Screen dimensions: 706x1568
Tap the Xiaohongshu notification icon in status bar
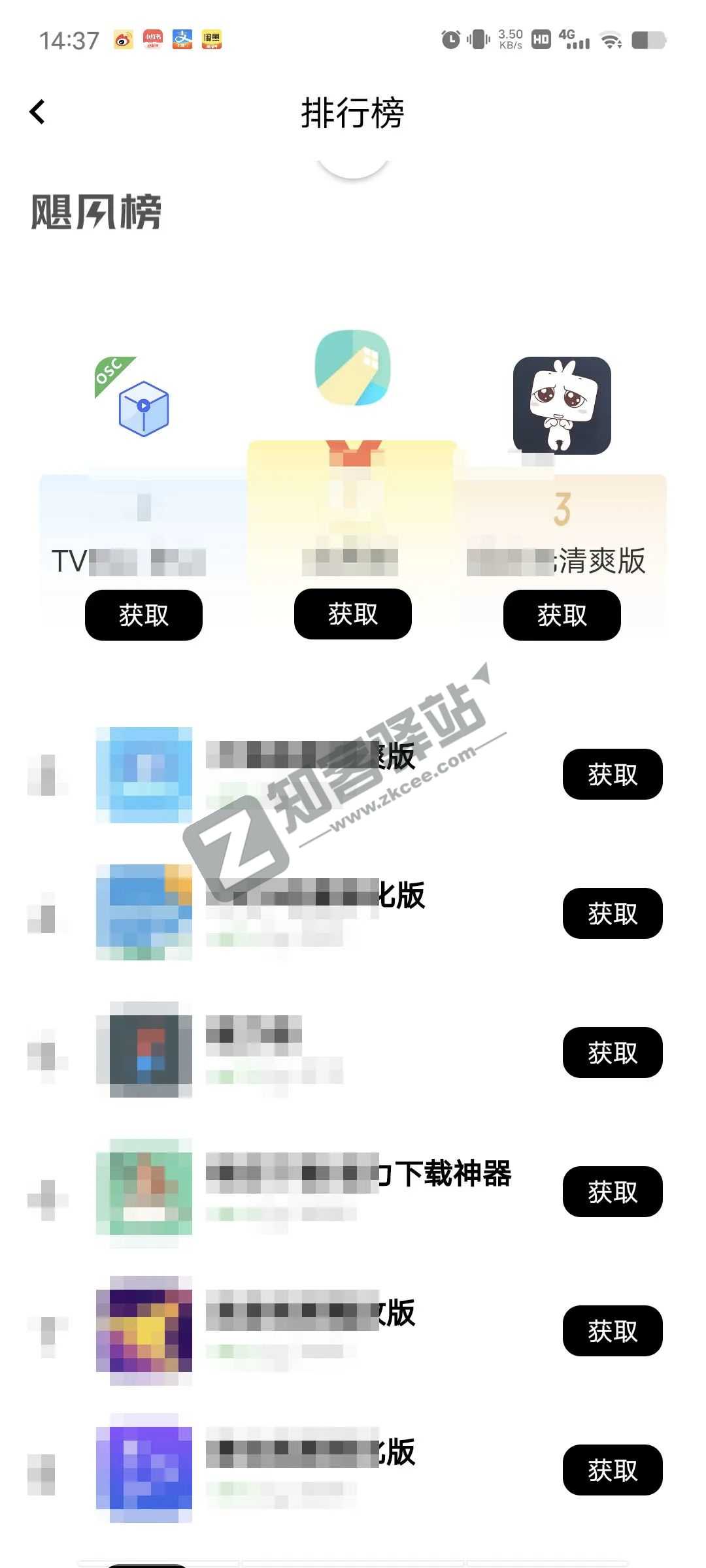point(152,39)
